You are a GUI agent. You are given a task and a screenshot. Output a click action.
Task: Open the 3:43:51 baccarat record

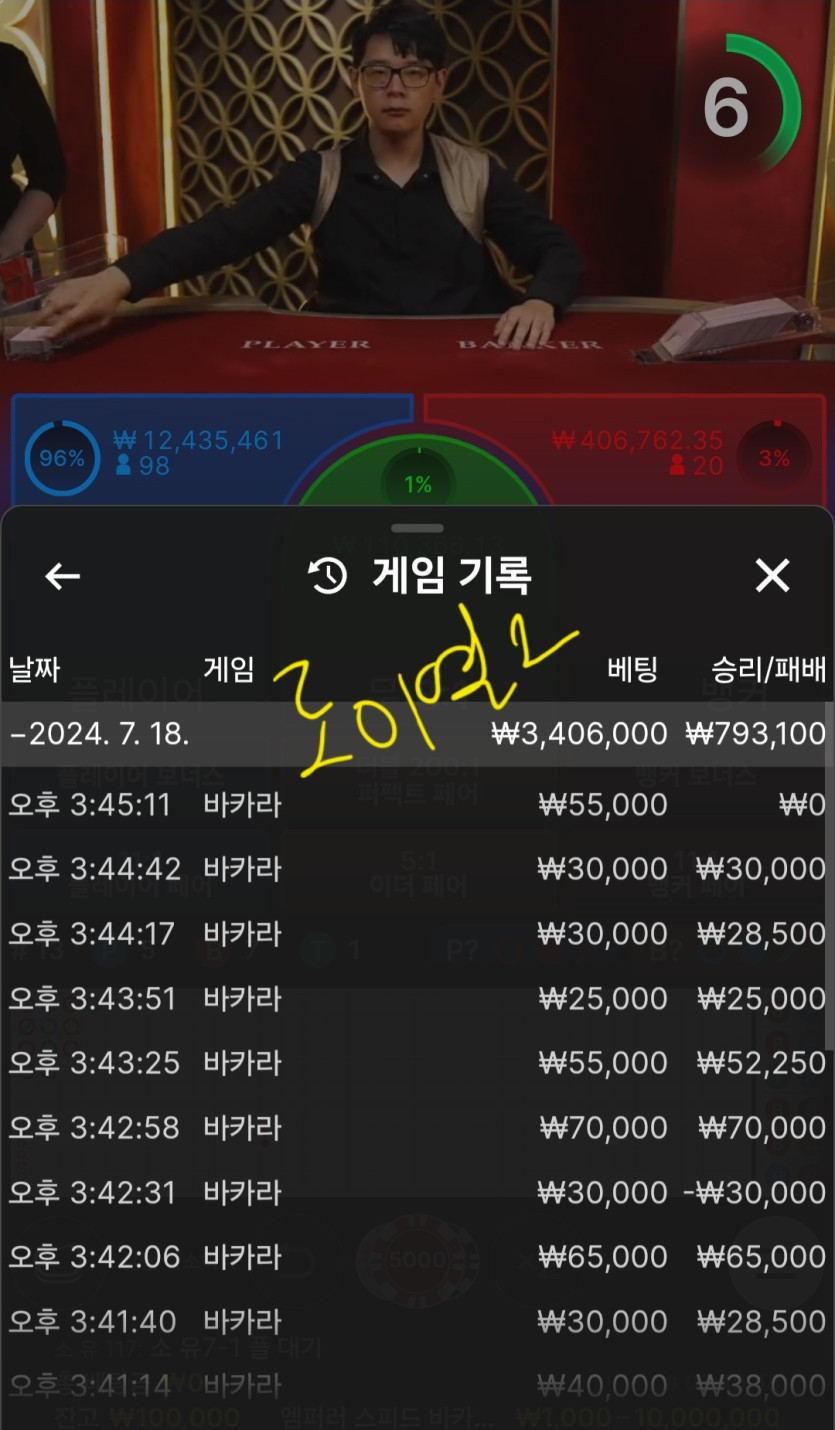tap(417, 998)
